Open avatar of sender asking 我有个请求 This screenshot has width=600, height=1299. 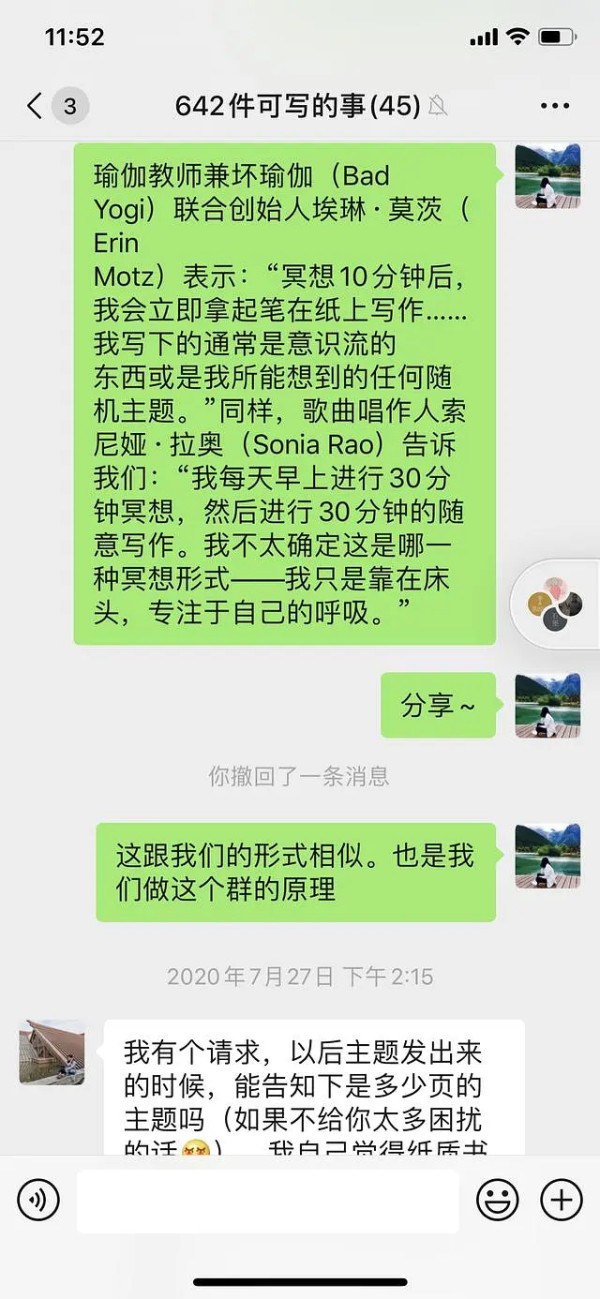52,1052
